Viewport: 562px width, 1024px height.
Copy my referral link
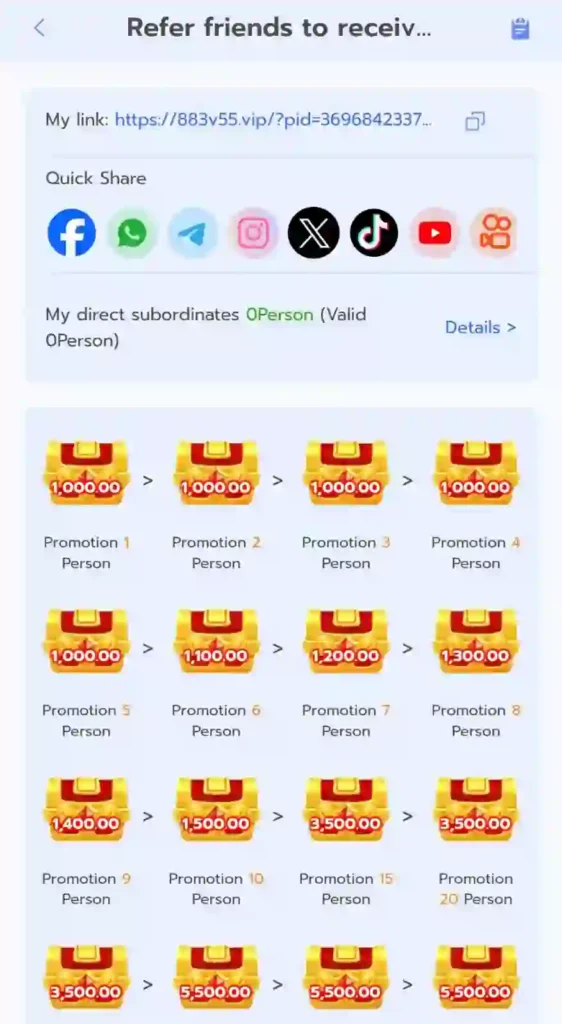click(x=475, y=121)
